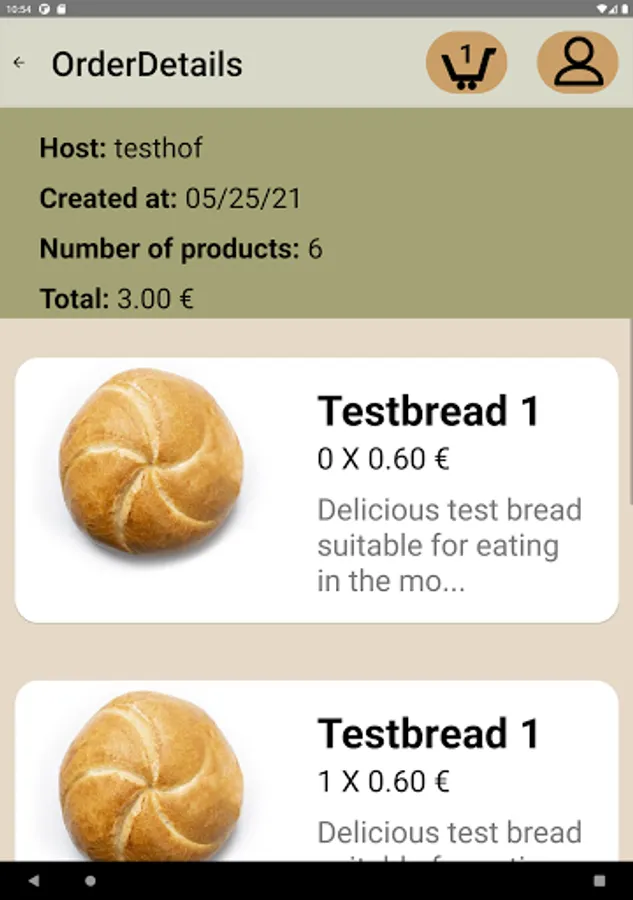Screen dimensions: 633x900
Task: Go to the home screen
Action: pos(90,881)
